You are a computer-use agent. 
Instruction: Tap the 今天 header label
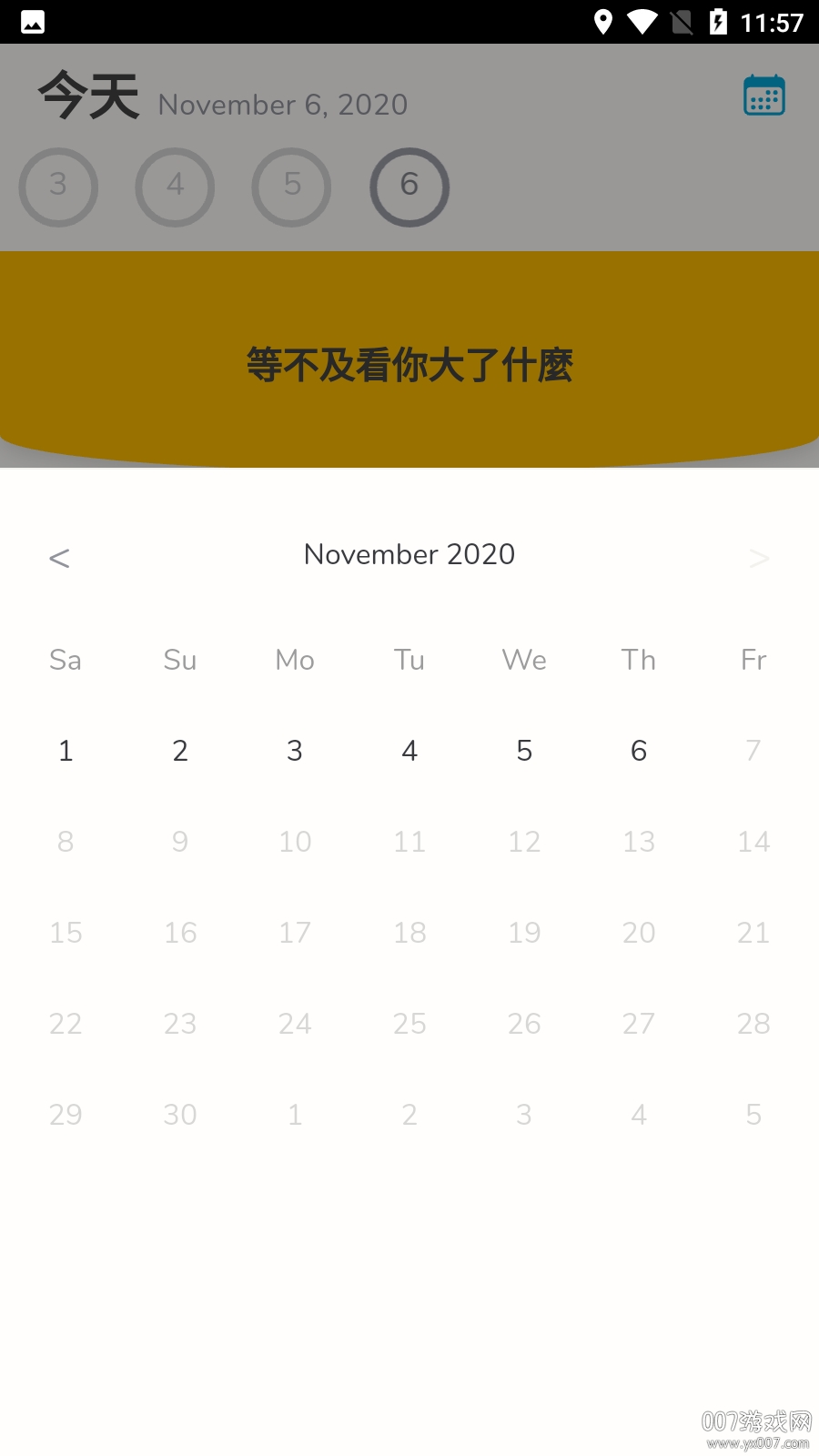pyautogui.click(x=86, y=91)
